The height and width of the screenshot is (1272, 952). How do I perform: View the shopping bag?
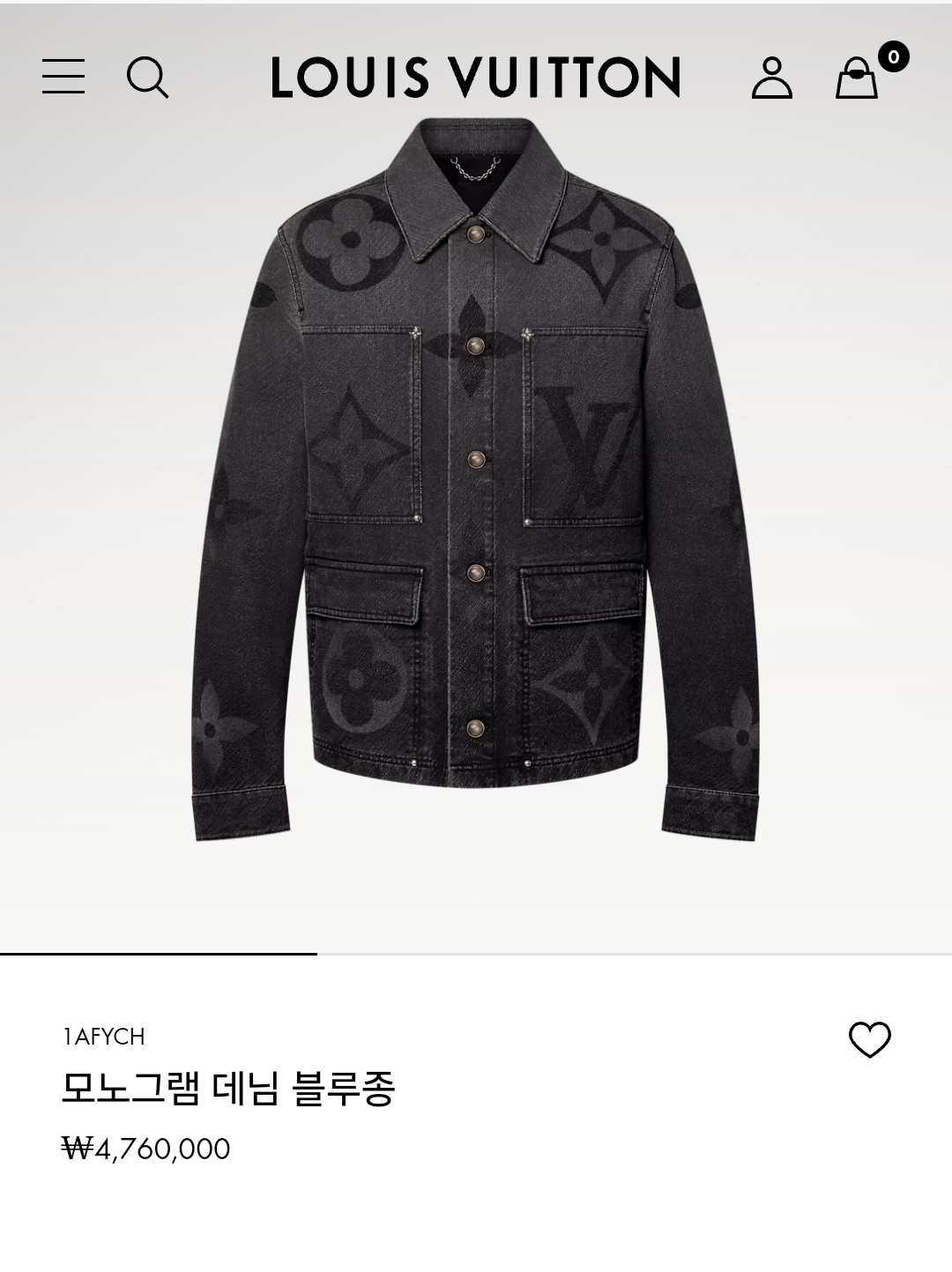[x=858, y=77]
